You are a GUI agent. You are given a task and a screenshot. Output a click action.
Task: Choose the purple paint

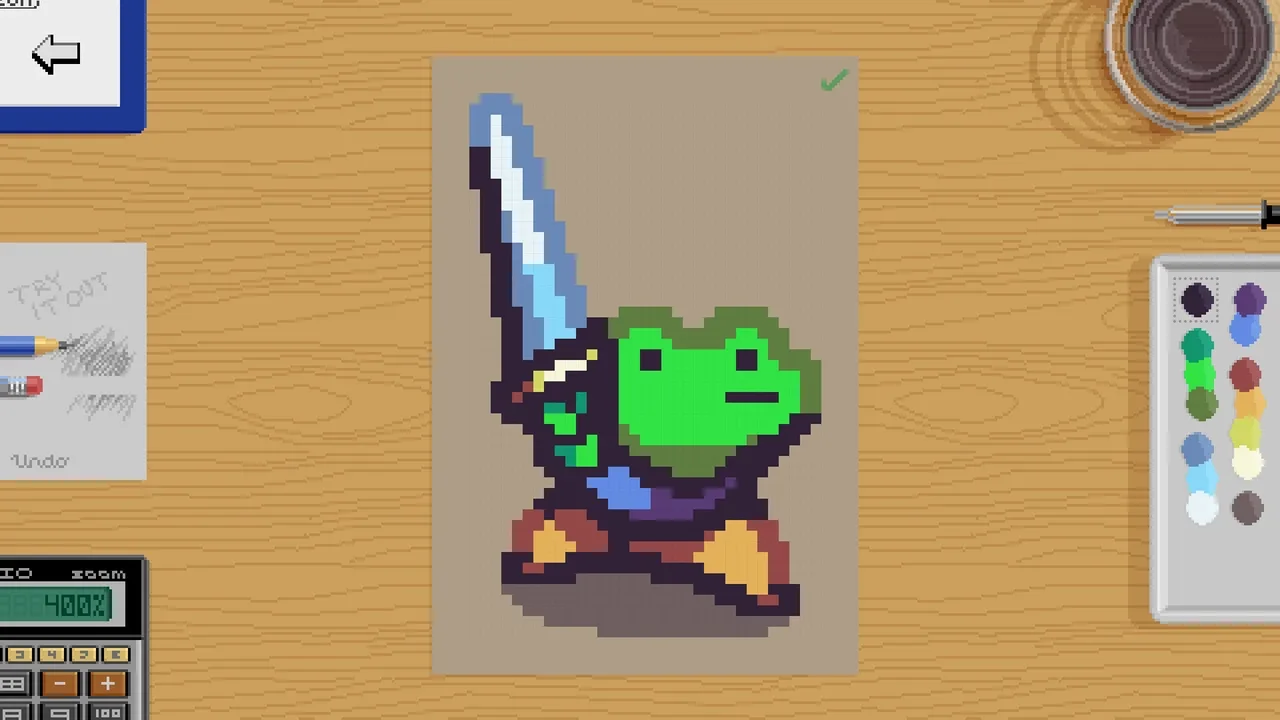click(x=1249, y=298)
